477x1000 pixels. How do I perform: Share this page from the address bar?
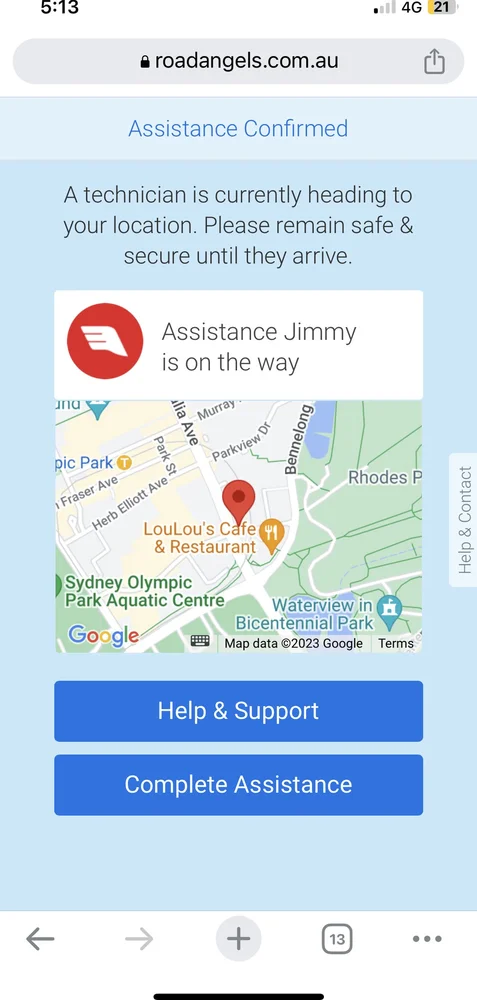[434, 61]
